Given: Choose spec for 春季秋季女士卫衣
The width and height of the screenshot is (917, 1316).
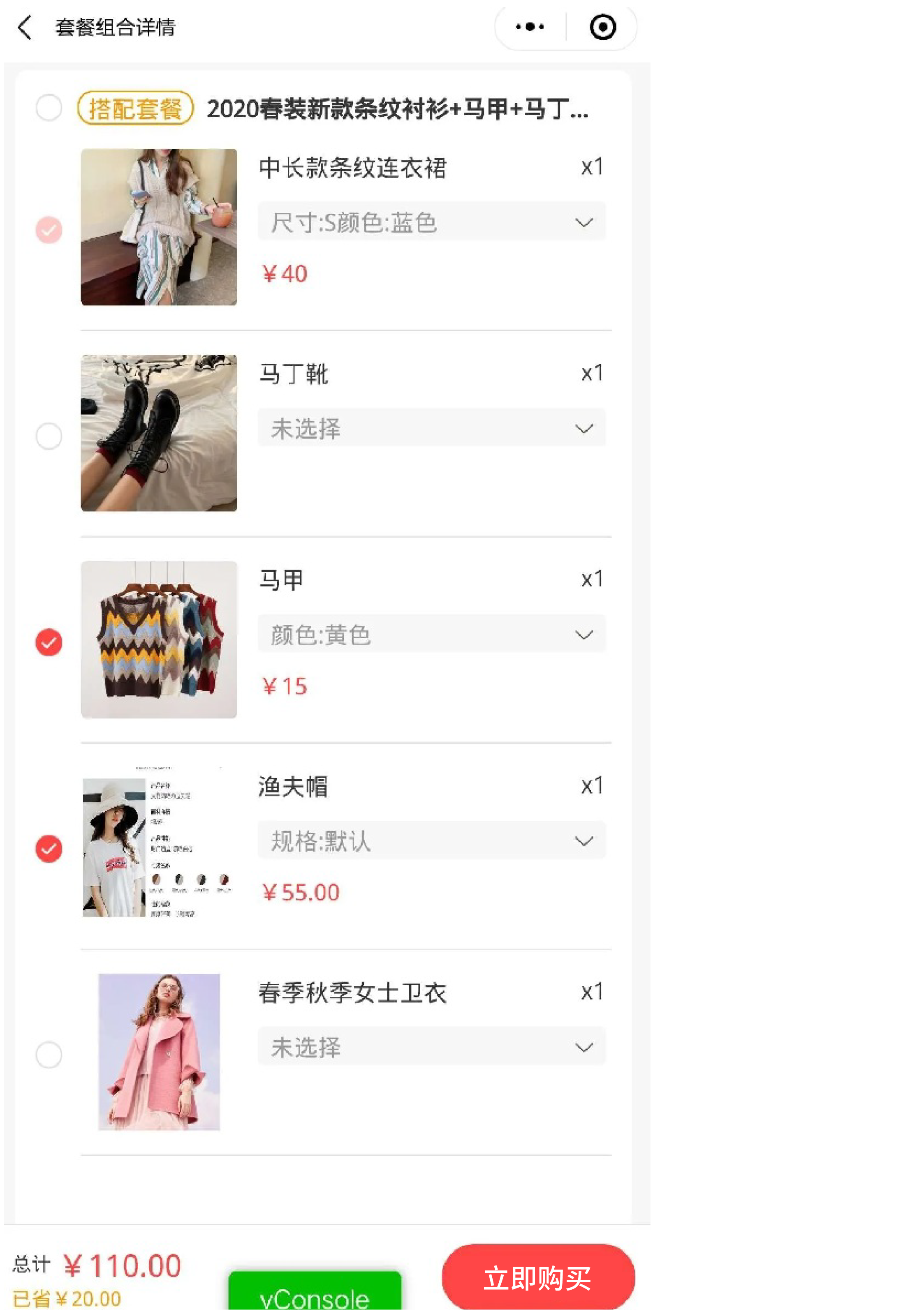Looking at the screenshot, I should pos(431,1047).
